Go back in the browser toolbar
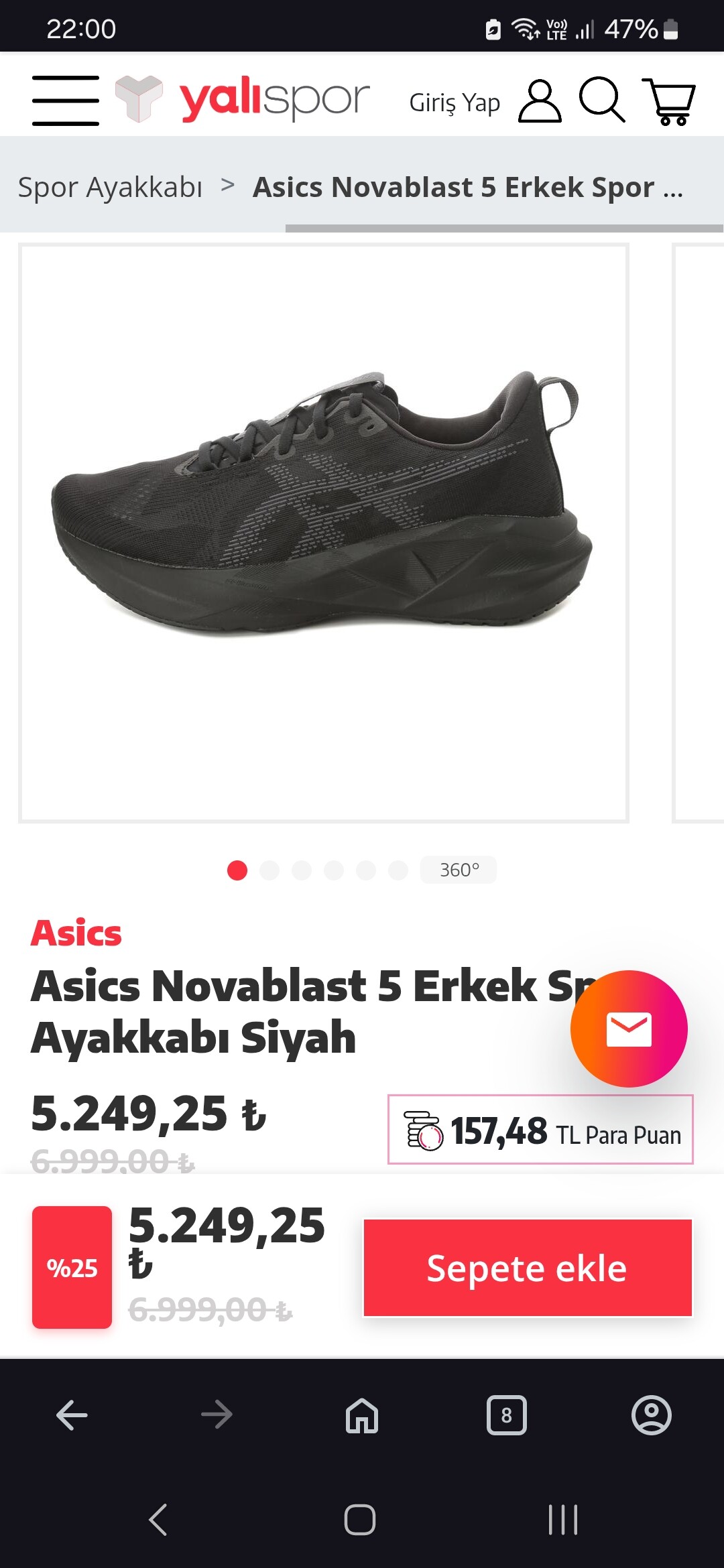The image size is (724, 1568). click(x=72, y=1415)
